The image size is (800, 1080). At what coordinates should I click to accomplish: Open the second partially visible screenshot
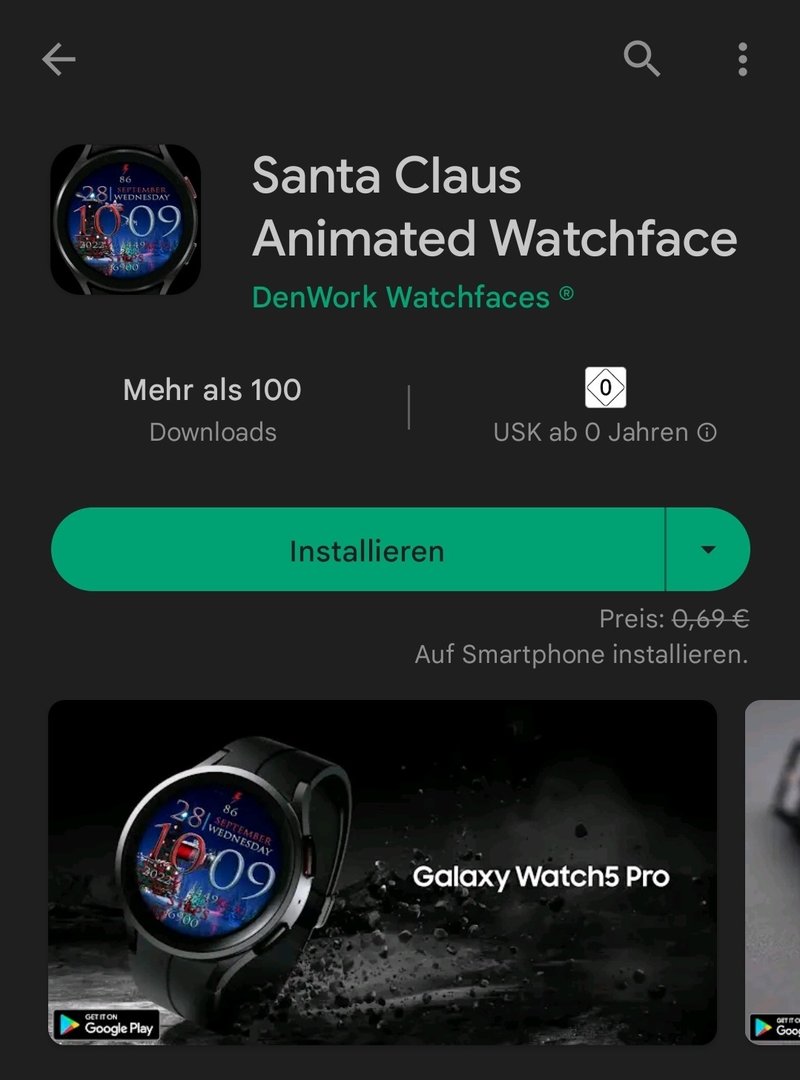(x=773, y=872)
